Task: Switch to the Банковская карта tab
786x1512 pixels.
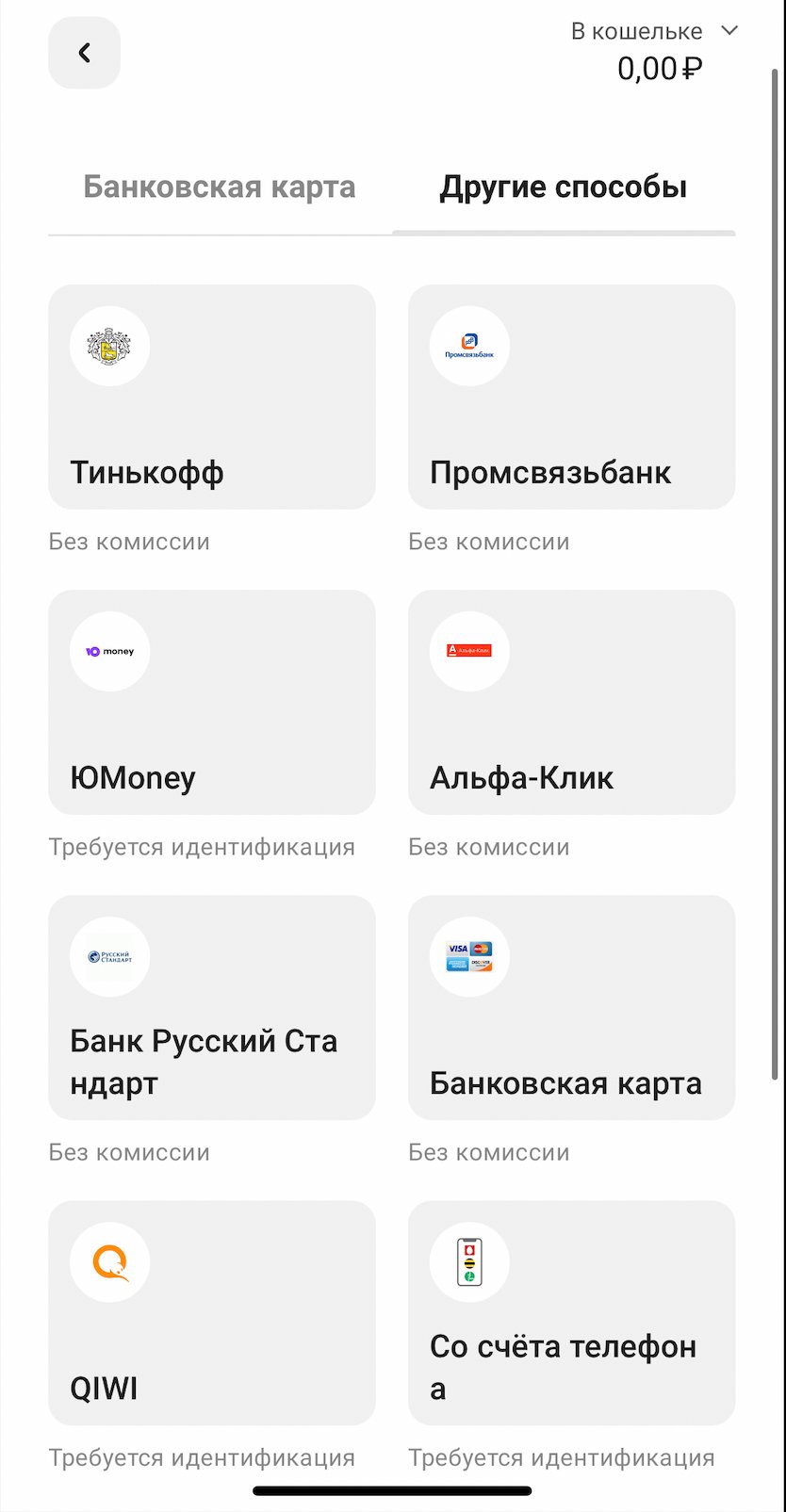Action: click(220, 187)
